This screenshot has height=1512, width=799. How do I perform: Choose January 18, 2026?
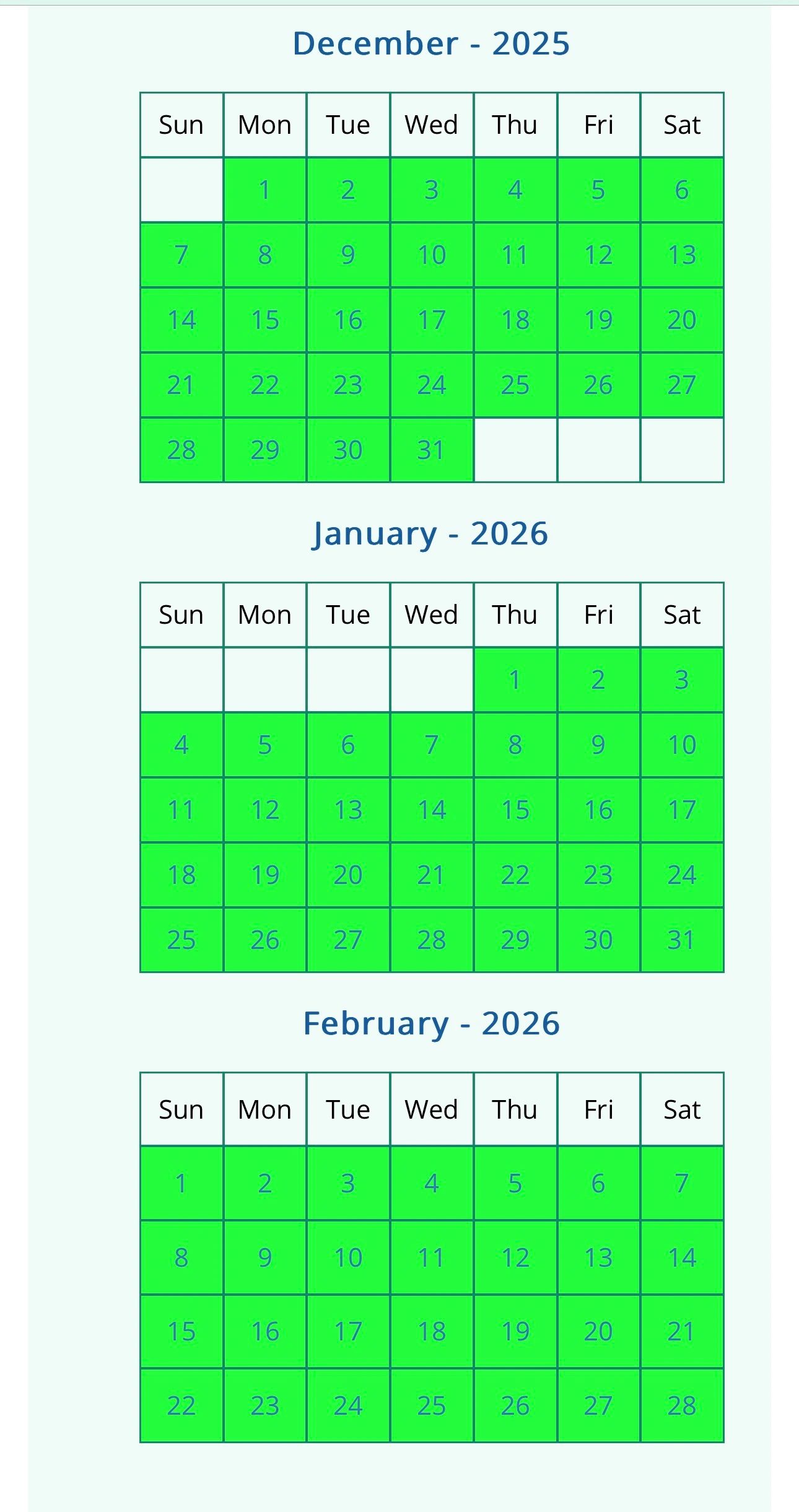click(x=181, y=875)
